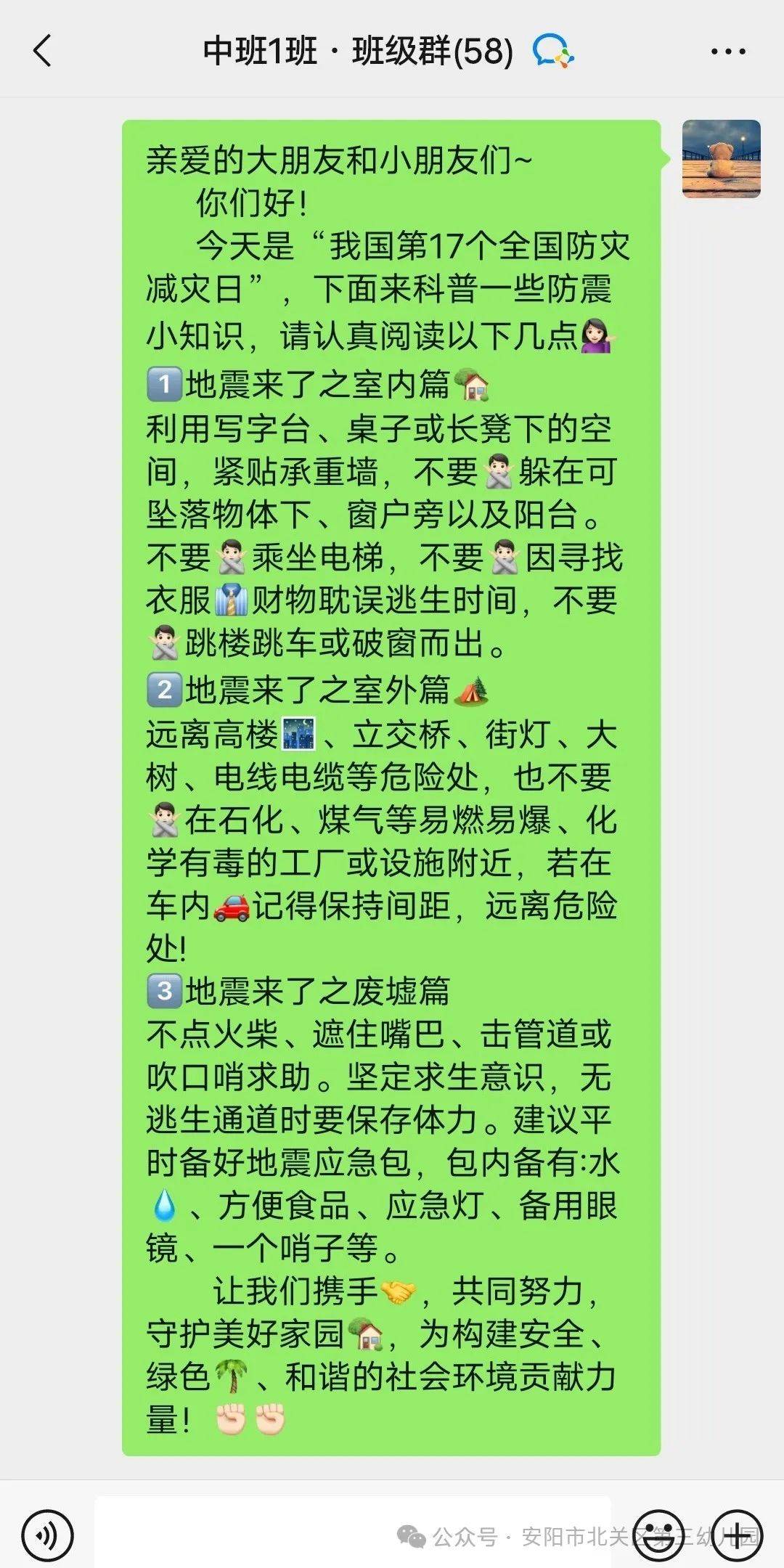Switch to voice message input

47,1535
